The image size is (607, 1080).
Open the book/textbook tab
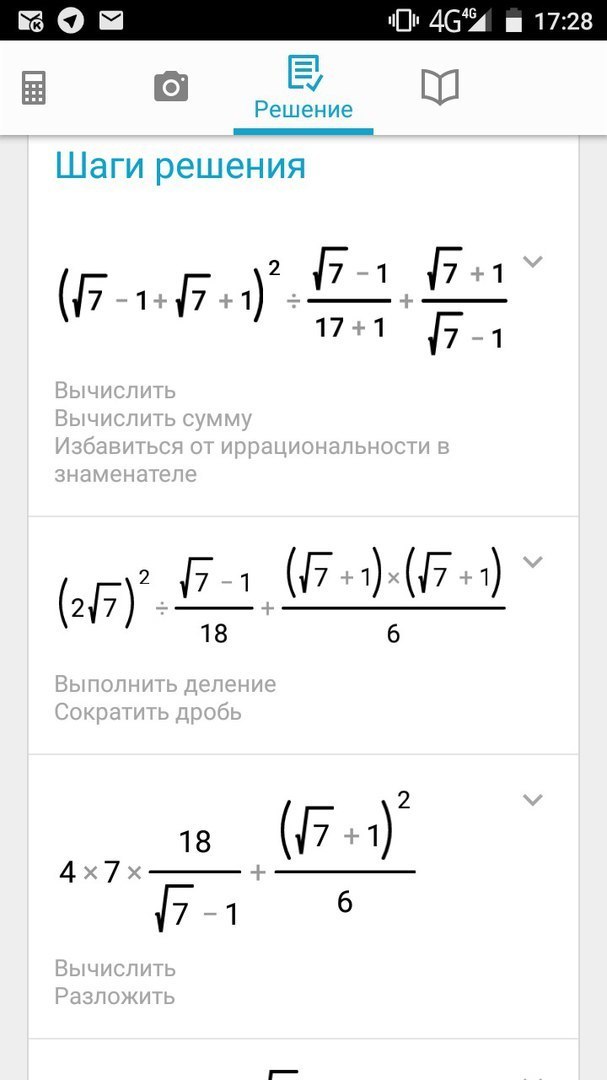coord(440,87)
